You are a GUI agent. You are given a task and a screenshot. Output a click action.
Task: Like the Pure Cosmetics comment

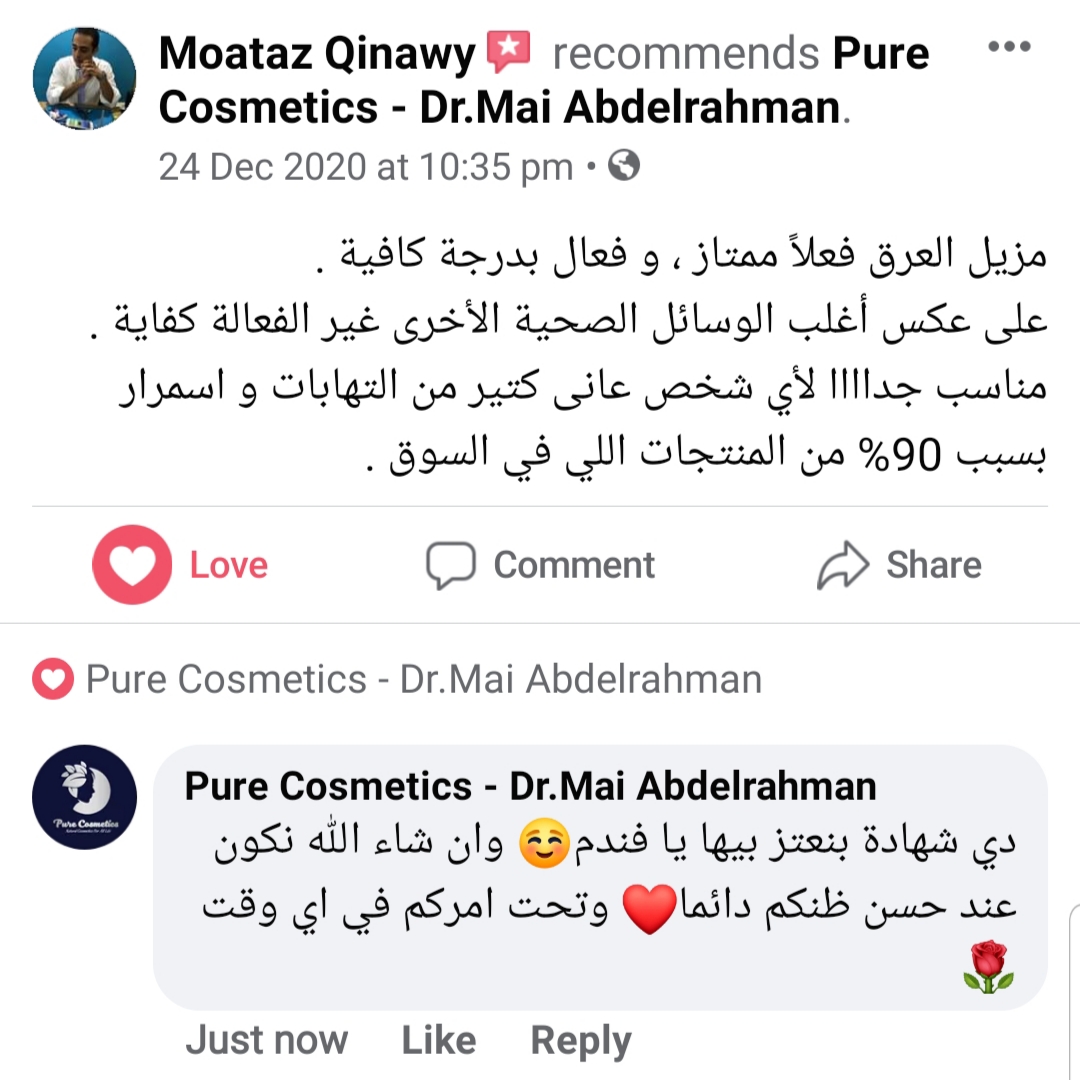click(x=438, y=1040)
